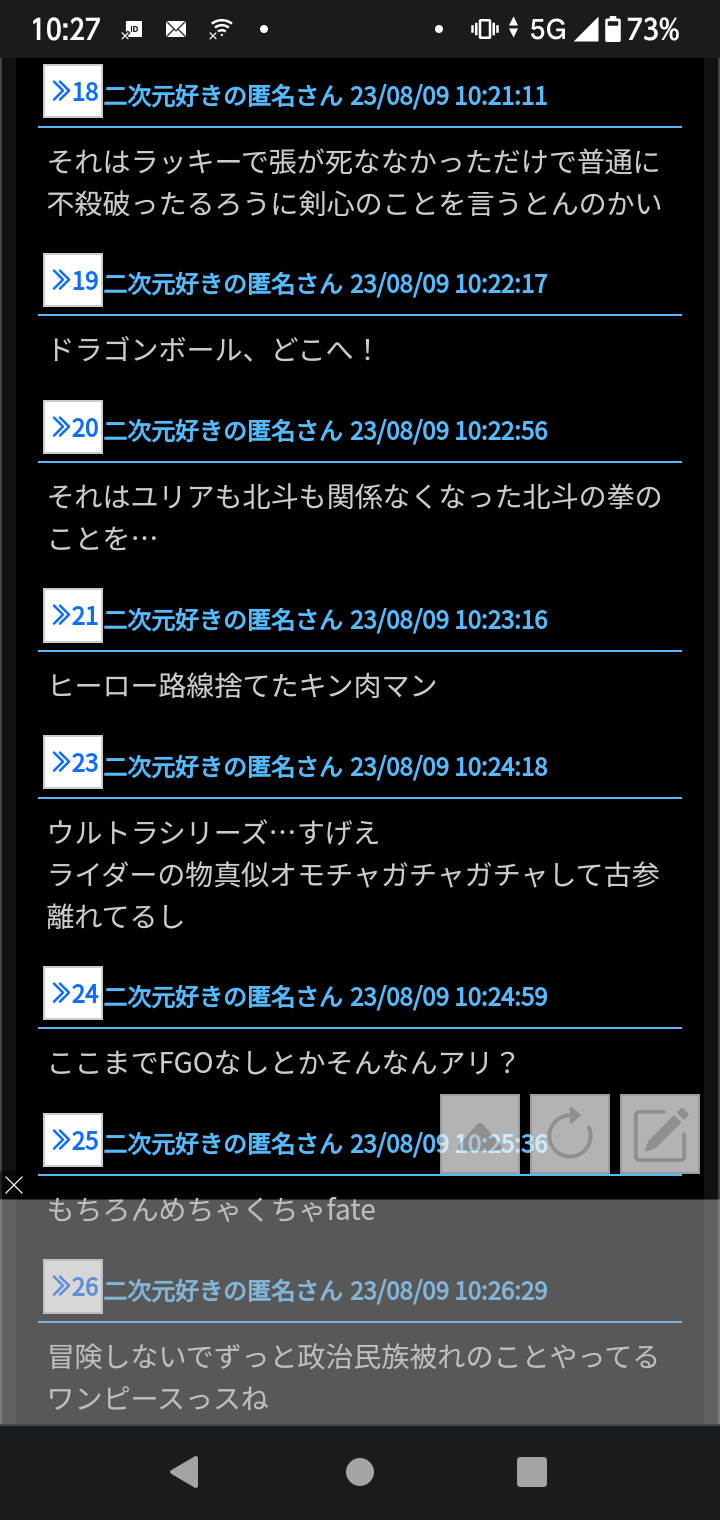This screenshot has height=1520, width=720.
Task: Return to home via system home button
Action: coord(360,1472)
